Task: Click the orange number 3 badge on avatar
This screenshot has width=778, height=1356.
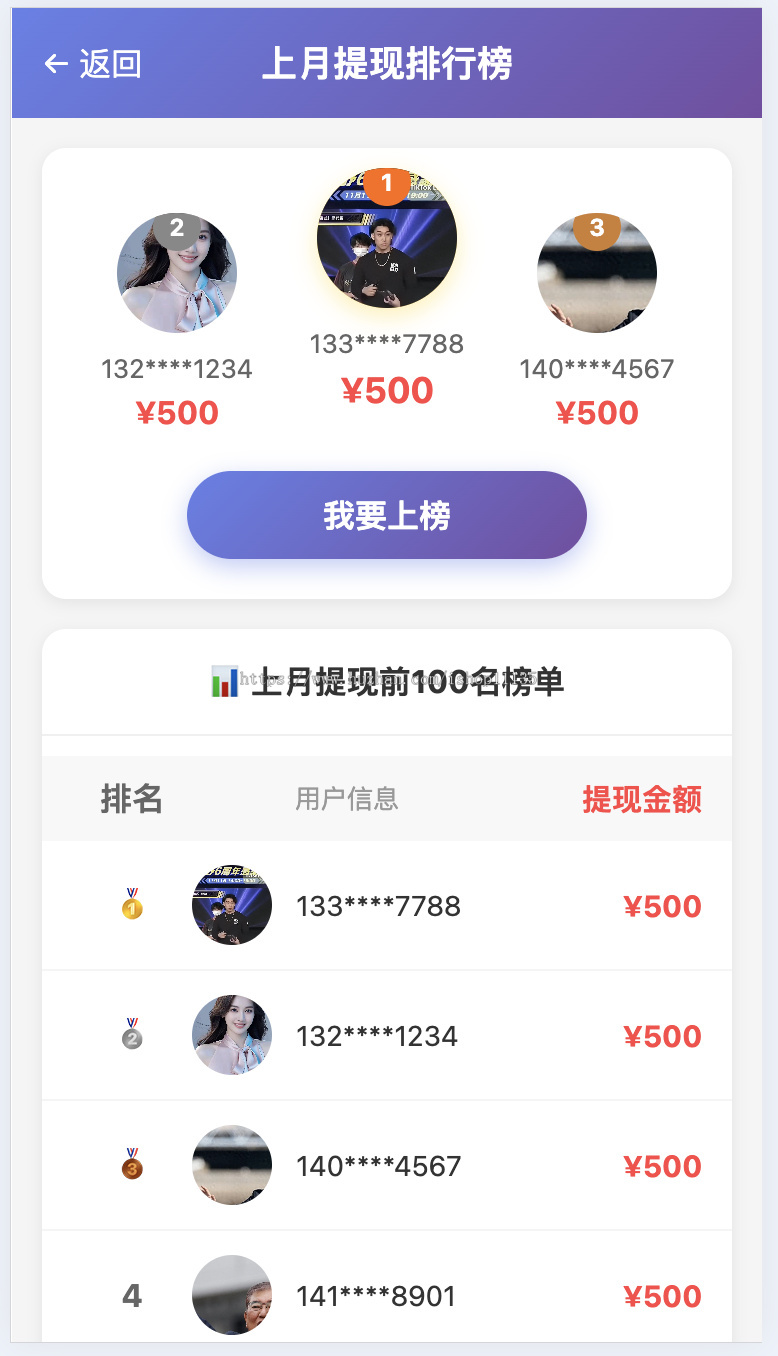Action: (595, 230)
